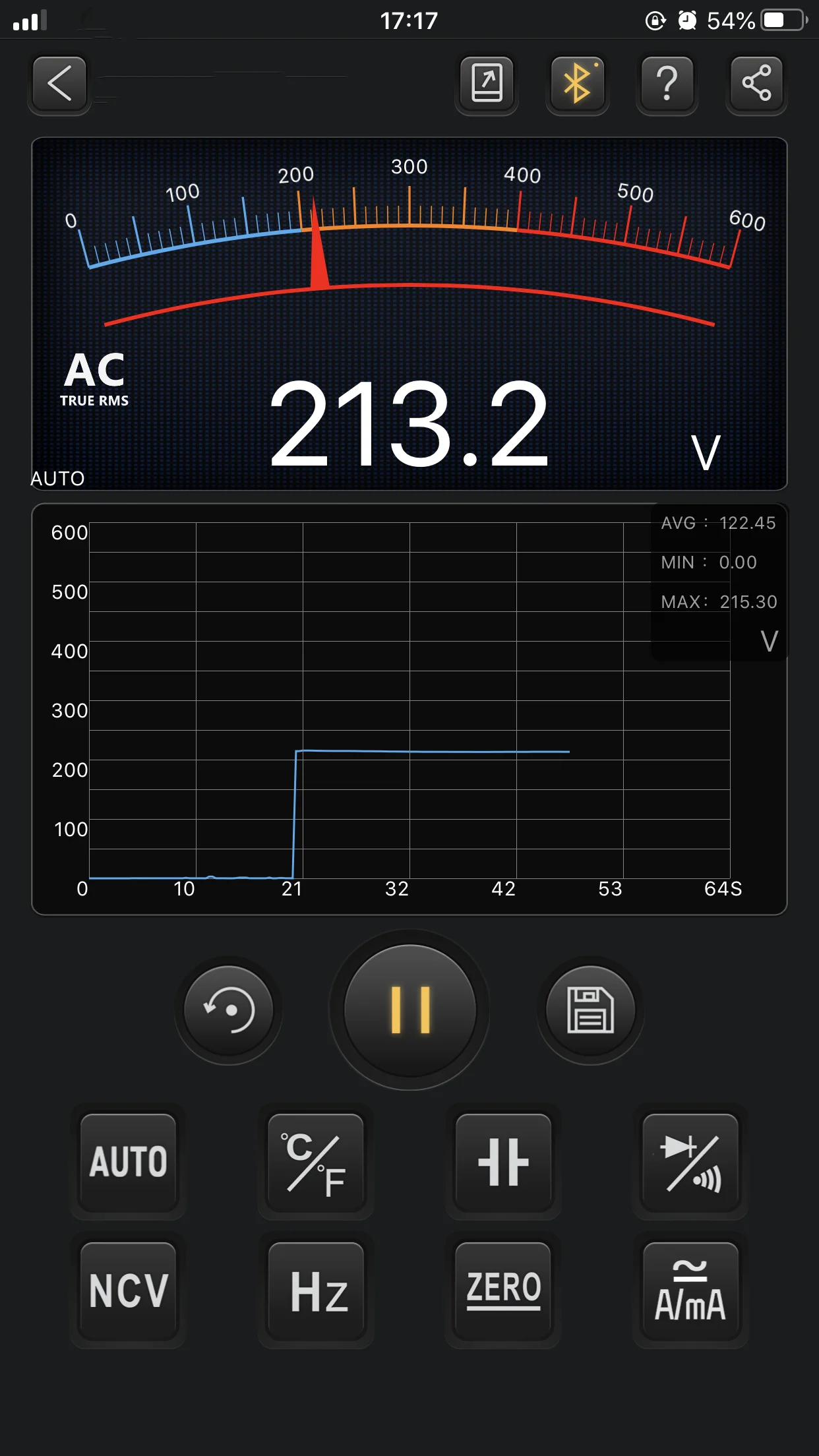Pause the live measurement recording
The width and height of the screenshot is (819, 1456).
409,1010
